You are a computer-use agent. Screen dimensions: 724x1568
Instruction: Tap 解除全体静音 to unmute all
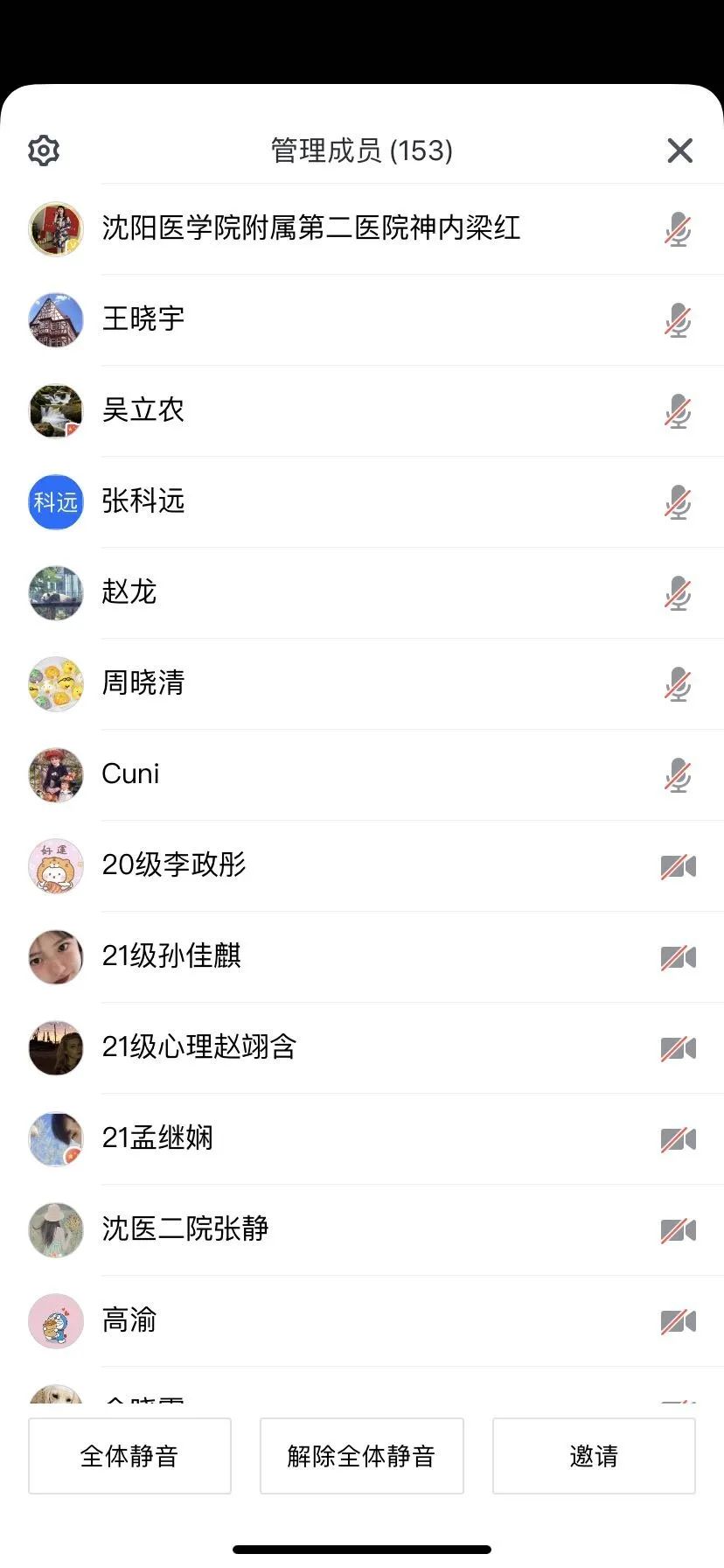point(361,1456)
